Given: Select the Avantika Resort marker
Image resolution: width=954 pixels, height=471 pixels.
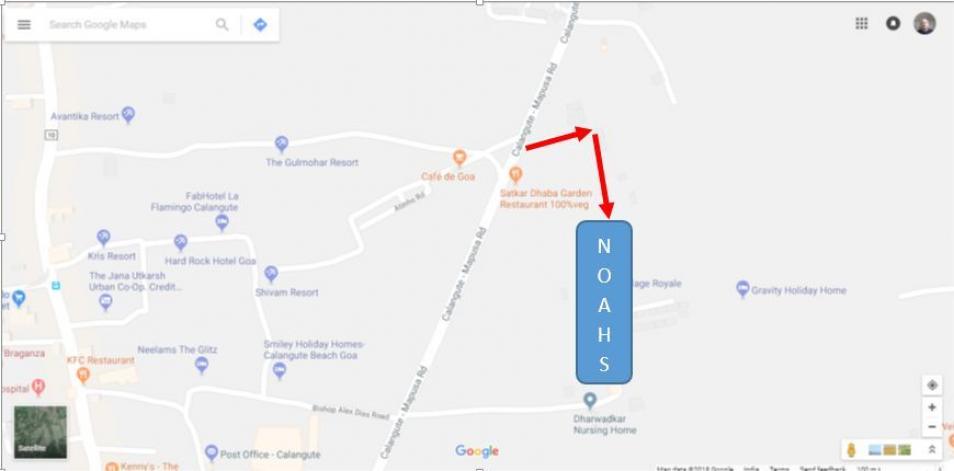Looking at the screenshot, I should (128, 116).
